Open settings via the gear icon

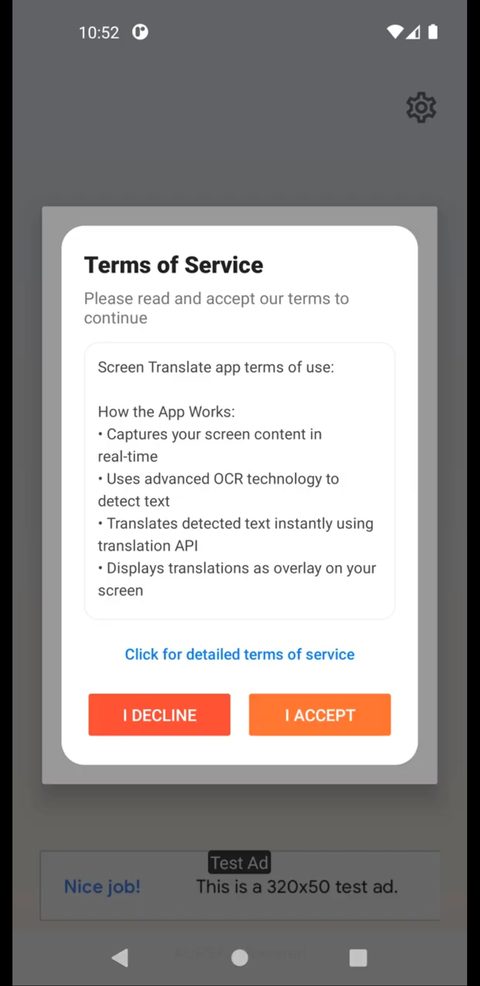421,108
